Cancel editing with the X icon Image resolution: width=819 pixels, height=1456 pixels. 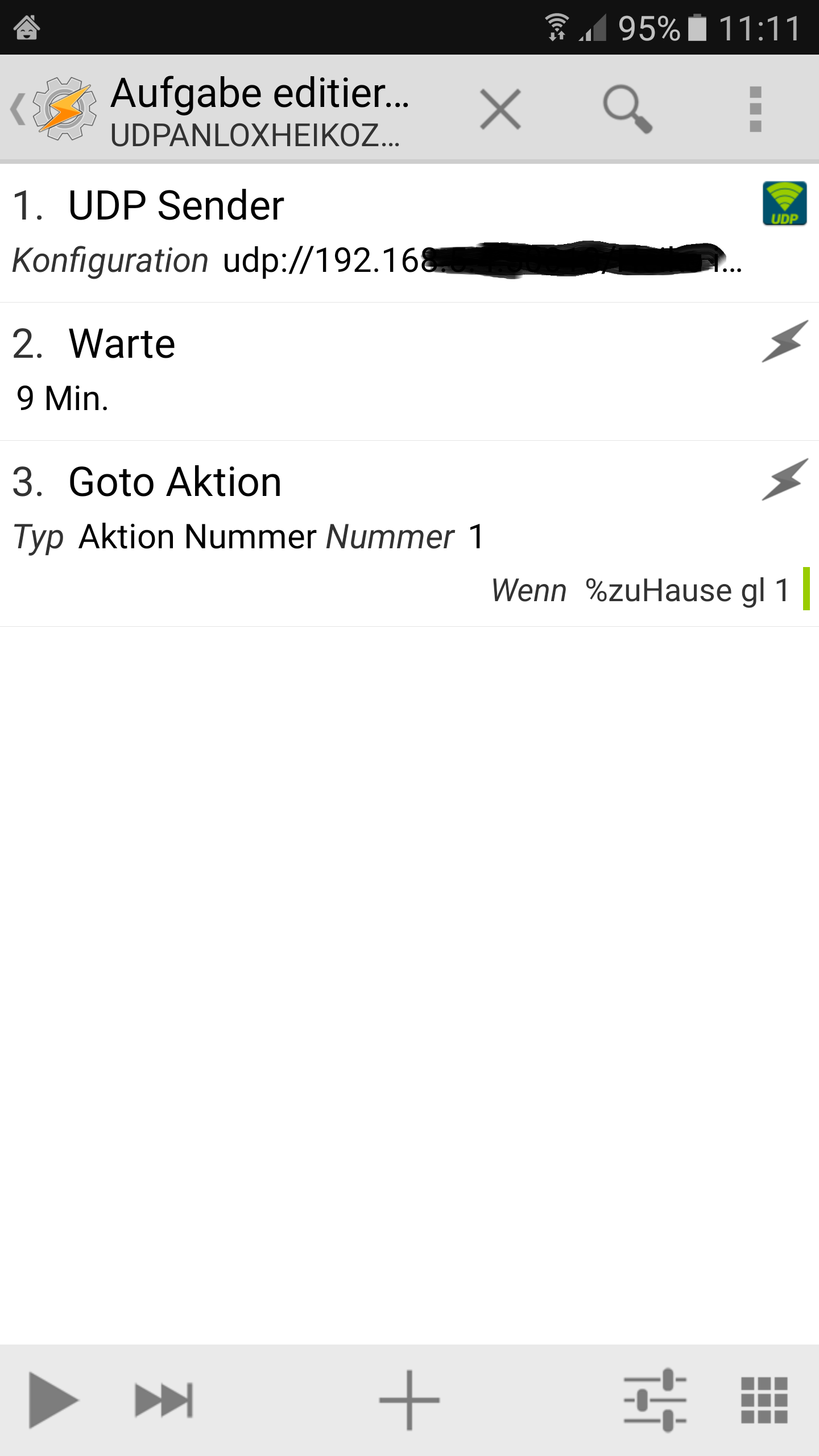point(500,109)
